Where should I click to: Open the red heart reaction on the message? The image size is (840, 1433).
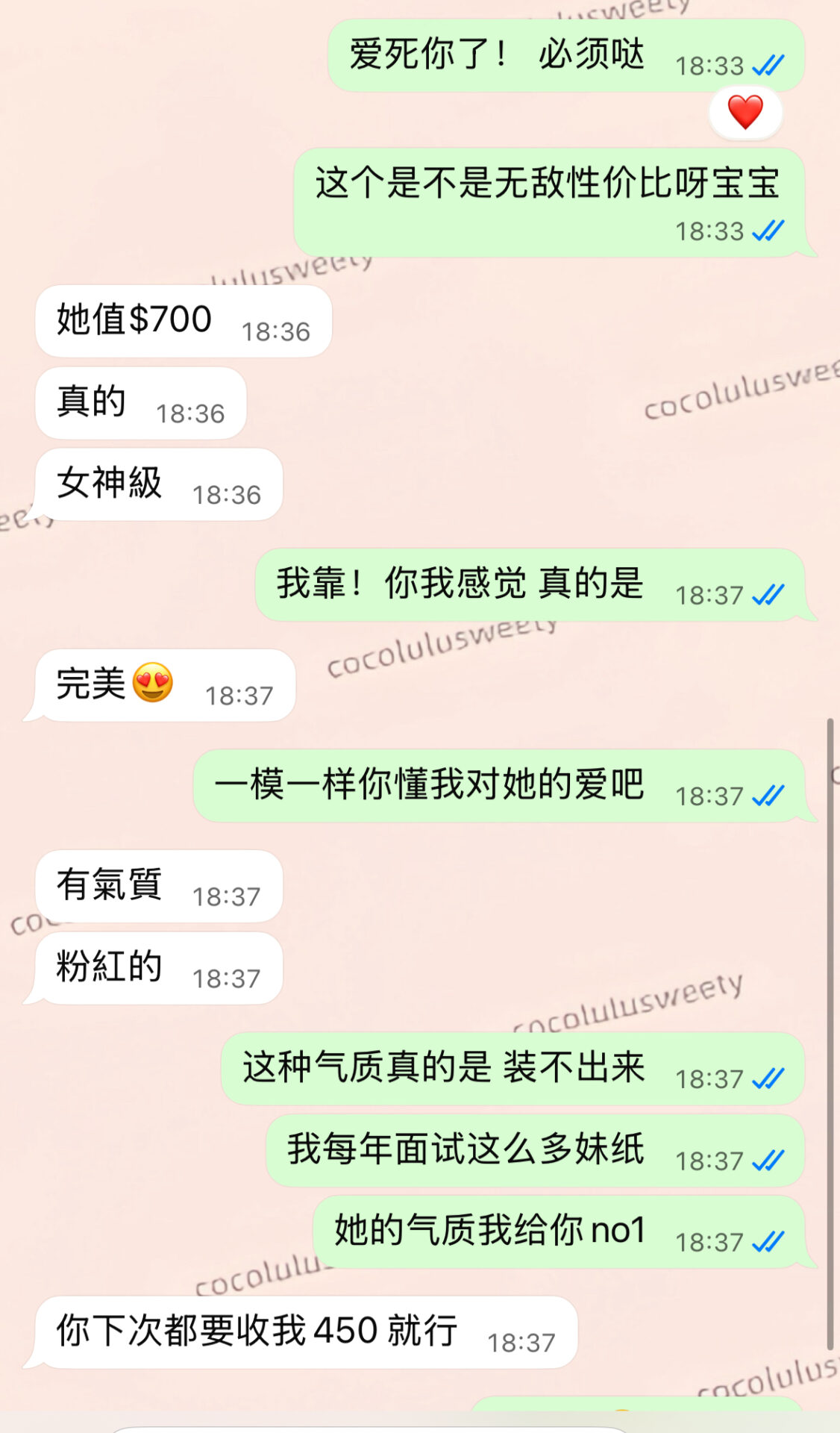tap(745, 113)
